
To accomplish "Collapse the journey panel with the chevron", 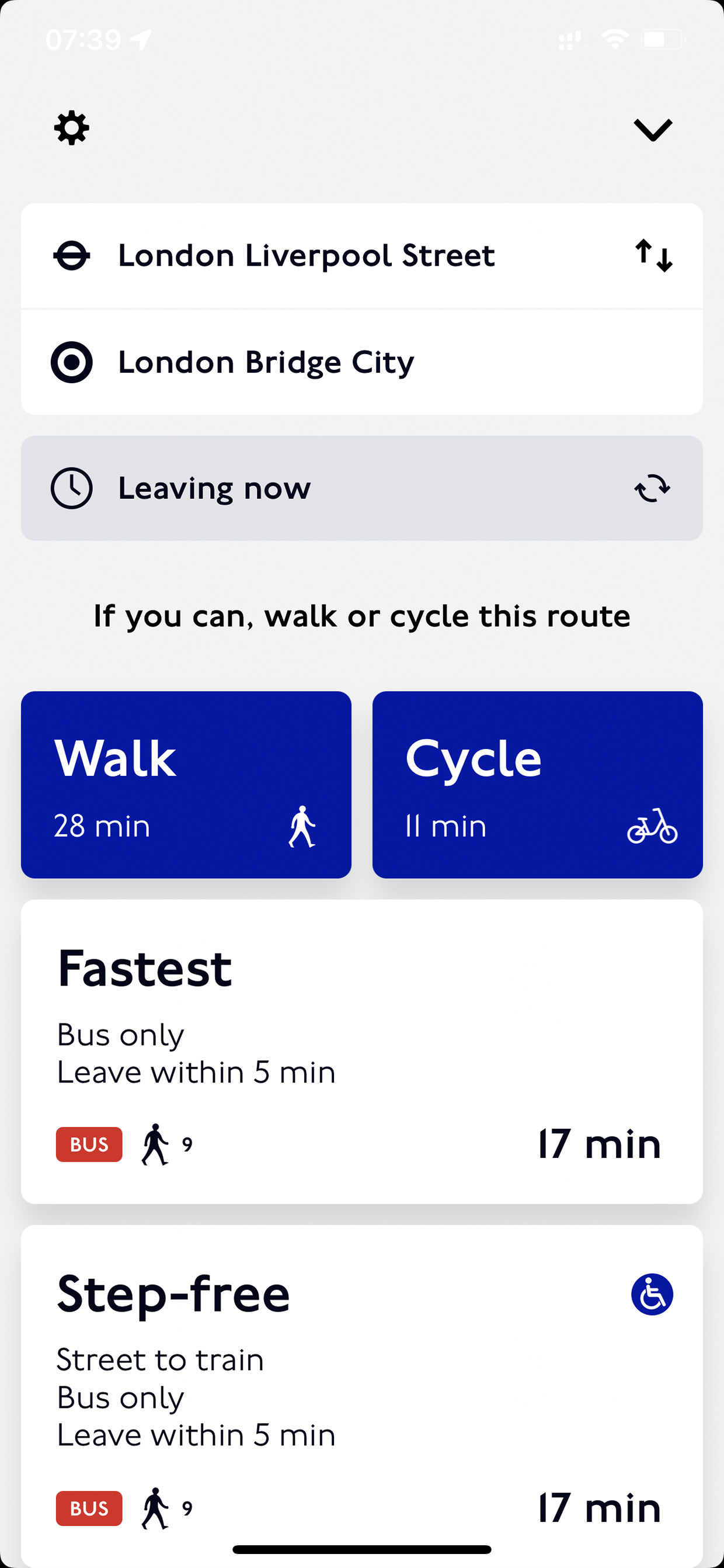I will (653, 130).
